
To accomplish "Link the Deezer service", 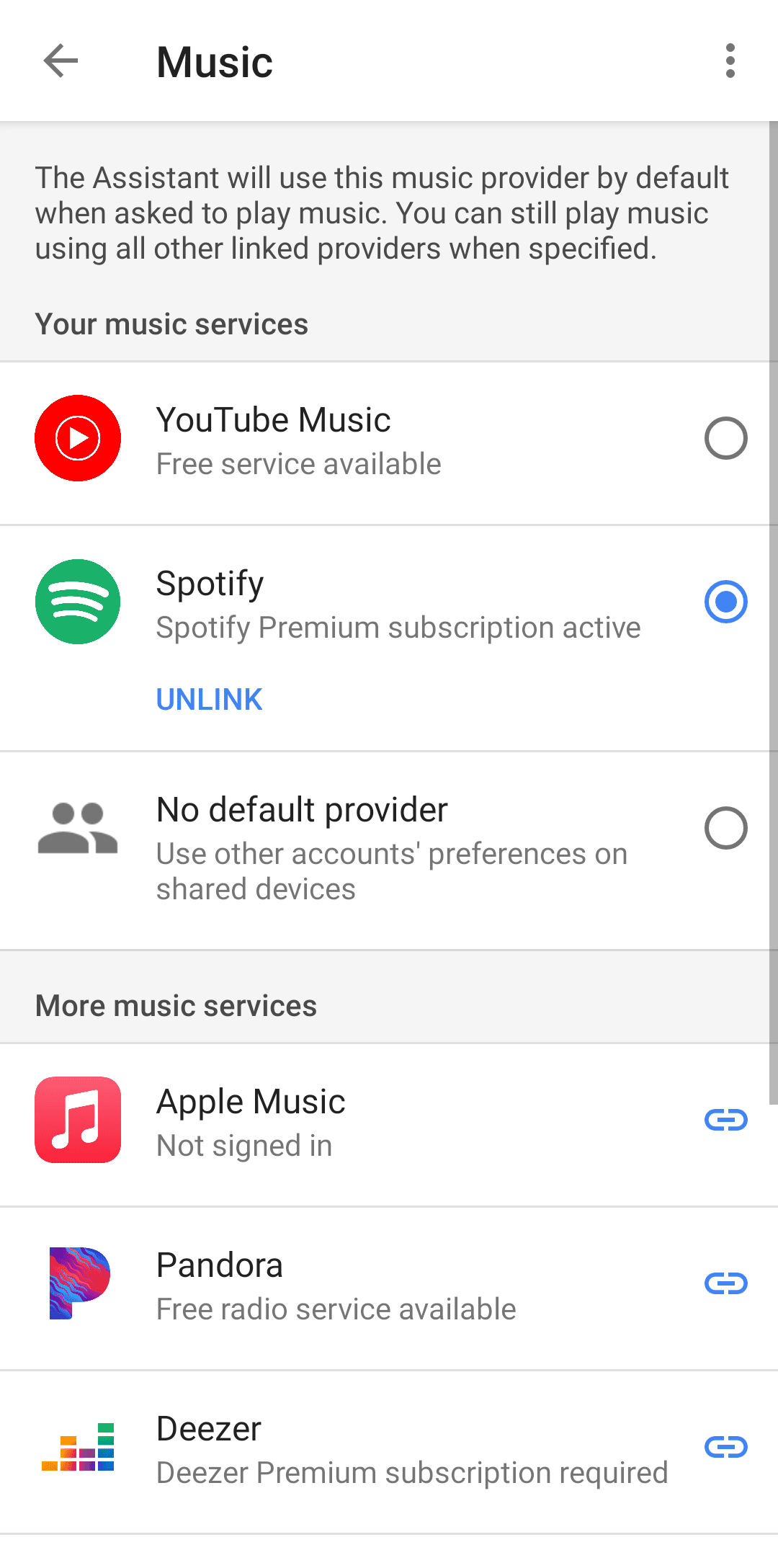I will (725, 1447).
